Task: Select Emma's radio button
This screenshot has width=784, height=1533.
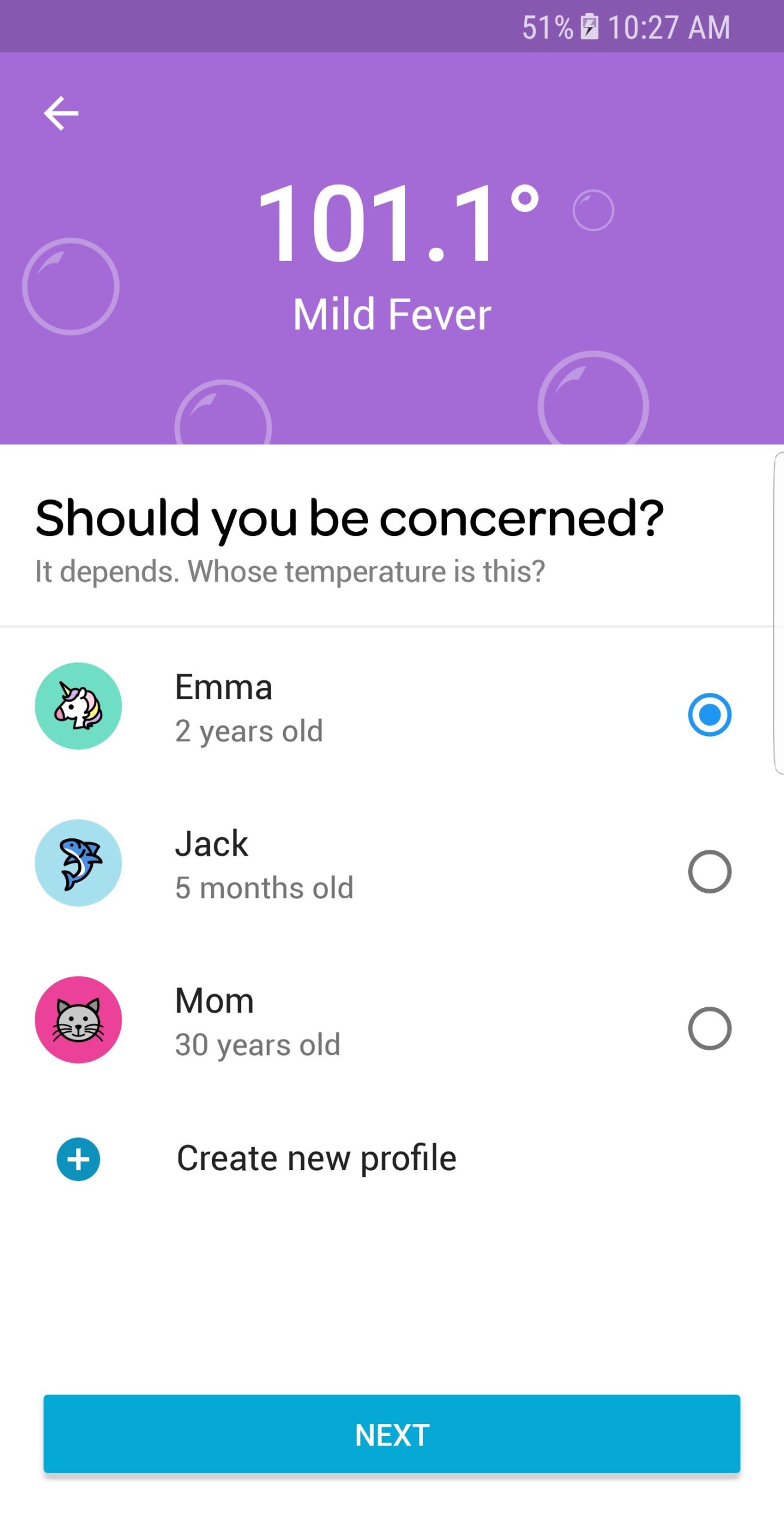Action: click(709, 714)
